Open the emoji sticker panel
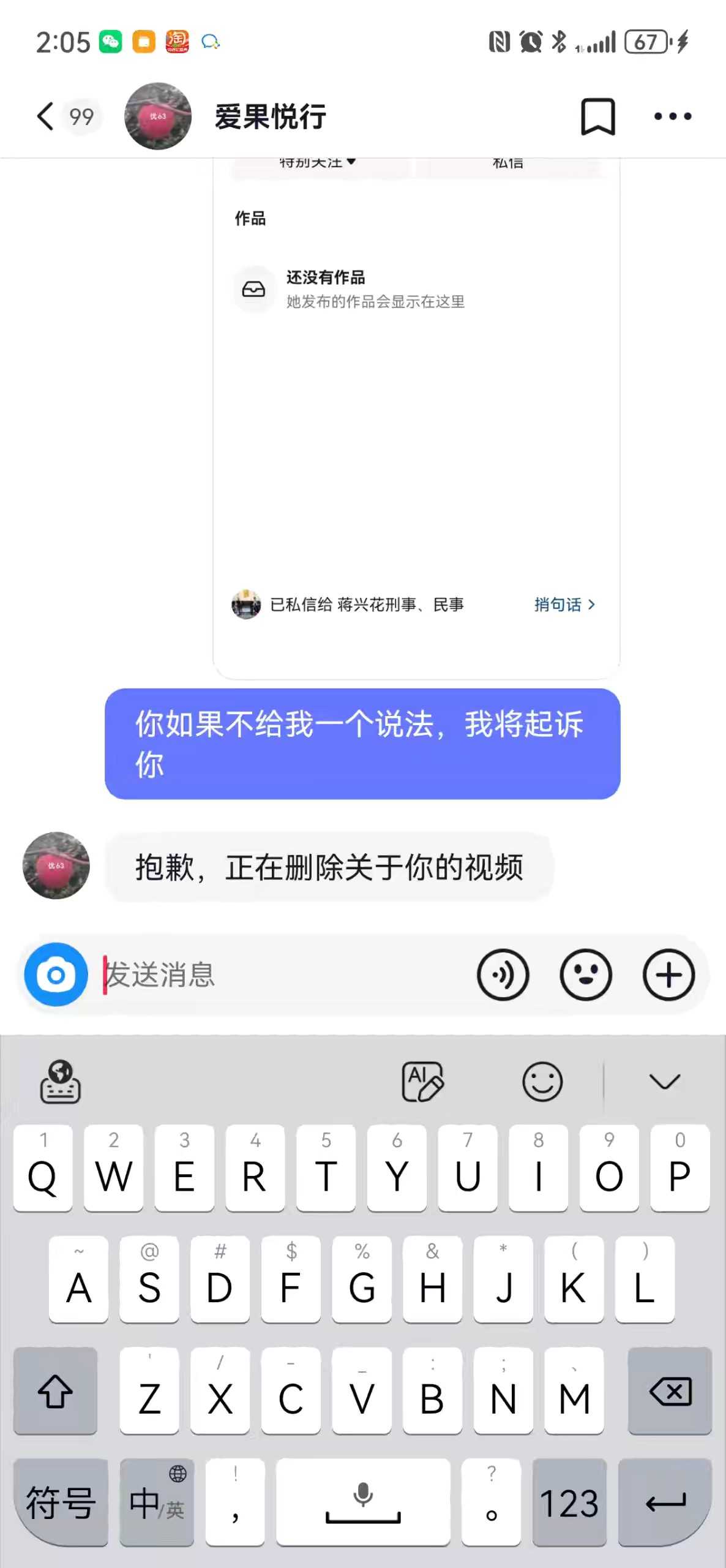Image resolution: width=726 pixels, height=1568 pixels. (585, 974)
